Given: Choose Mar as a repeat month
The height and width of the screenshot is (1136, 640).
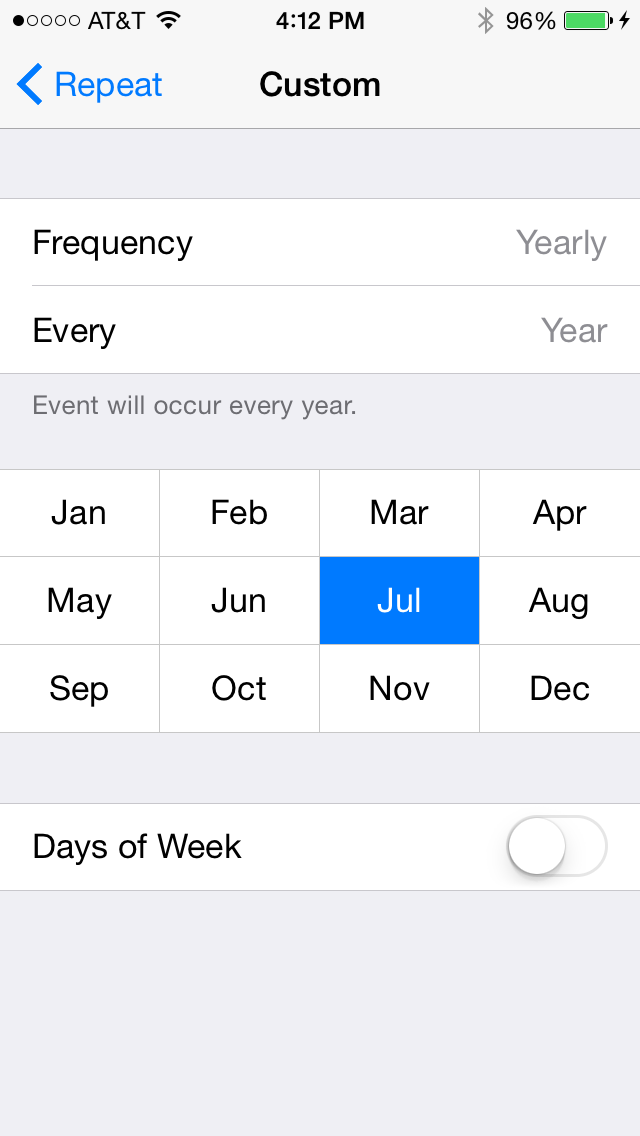Looking at the screenshot, I should click(x=399, y=513).
